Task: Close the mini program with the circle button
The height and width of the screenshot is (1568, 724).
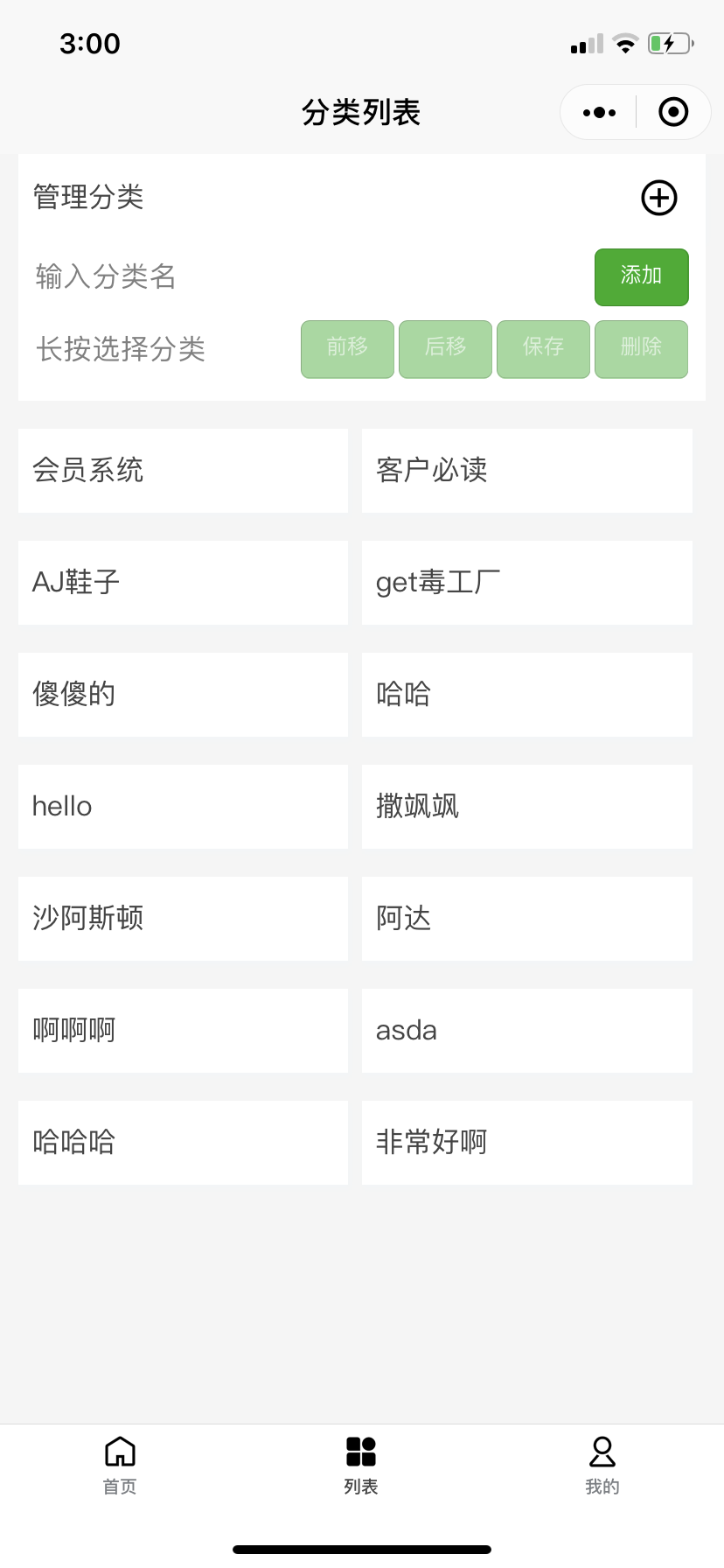Action: (x=673, y=112)
